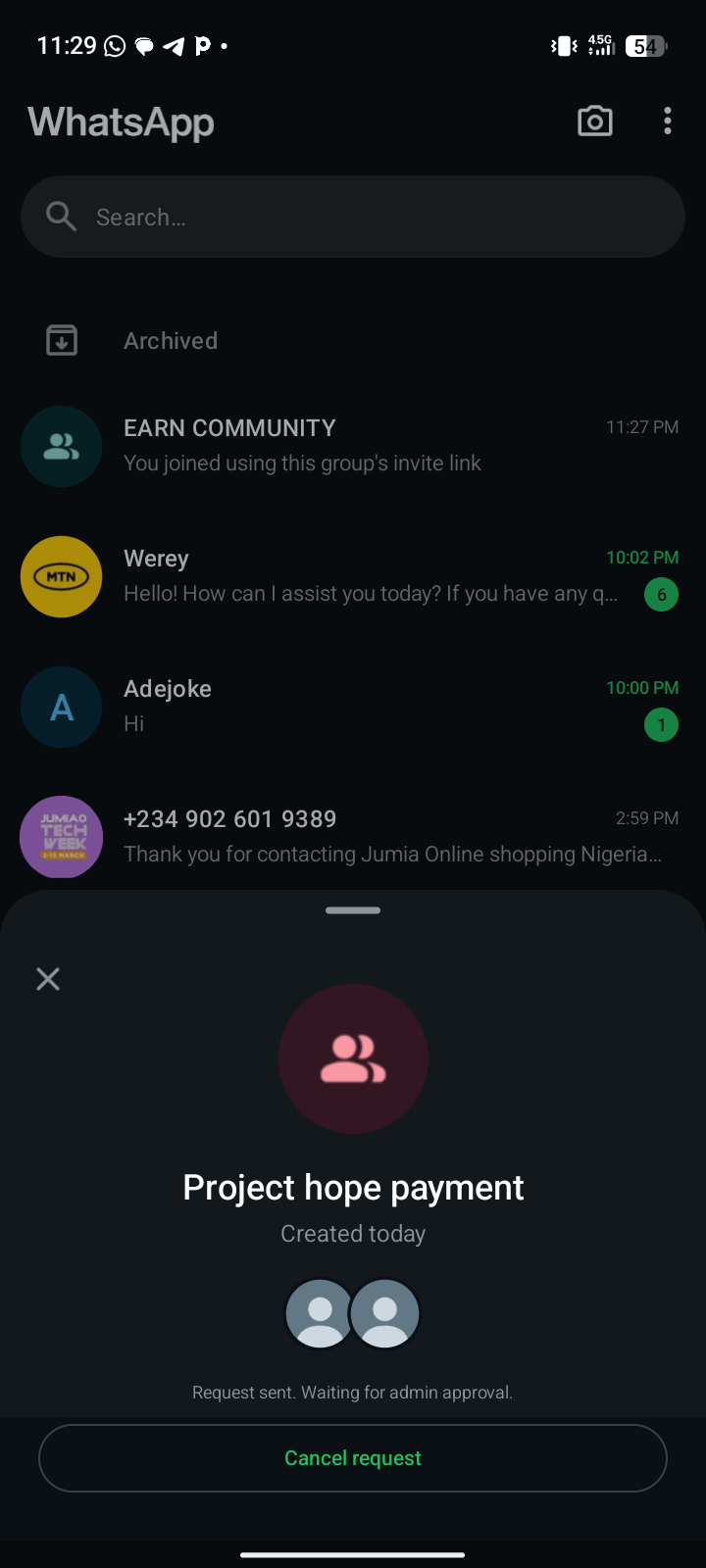Open the chat with Werey
The width and height of the screenshot is (706, 1568).
(353, 576)
